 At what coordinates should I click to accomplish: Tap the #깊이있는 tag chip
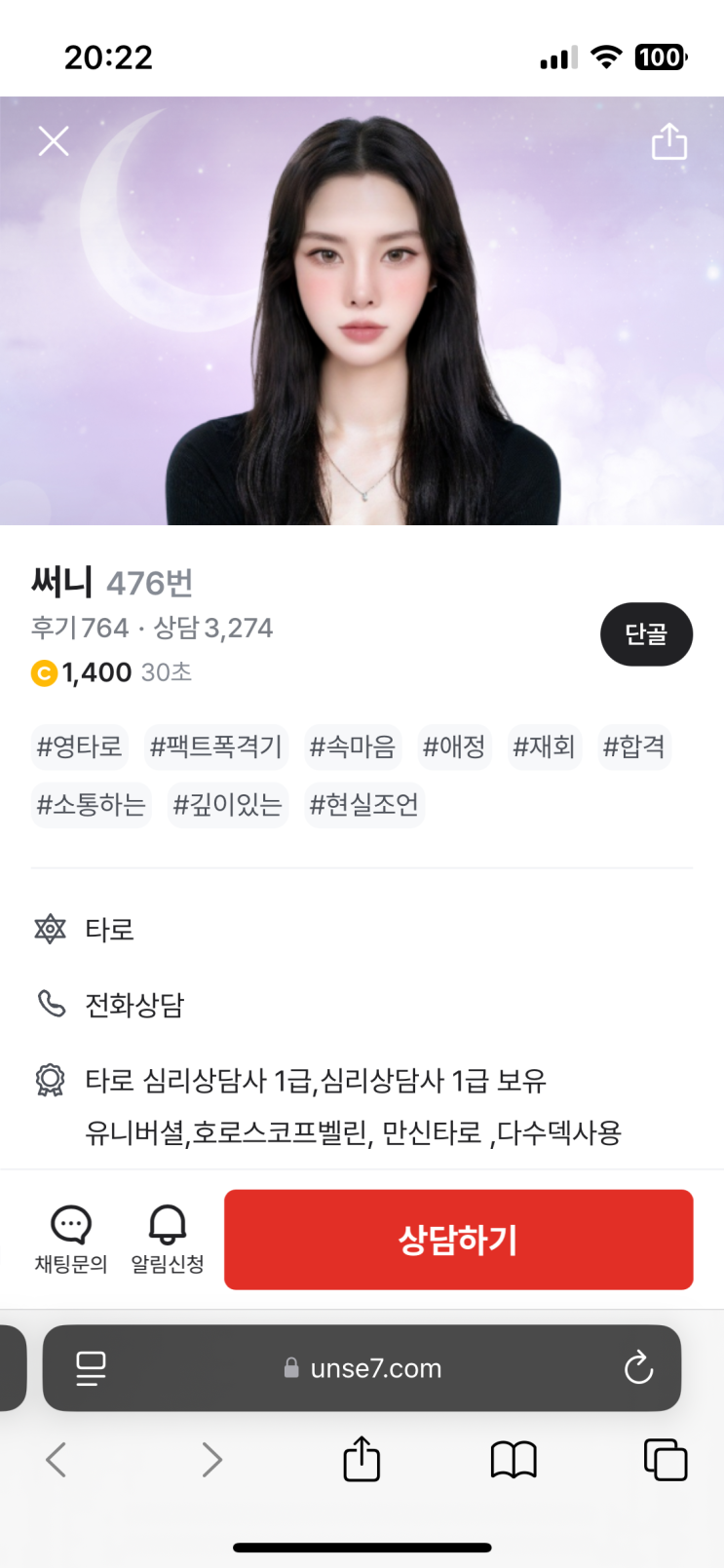[228, 805]
